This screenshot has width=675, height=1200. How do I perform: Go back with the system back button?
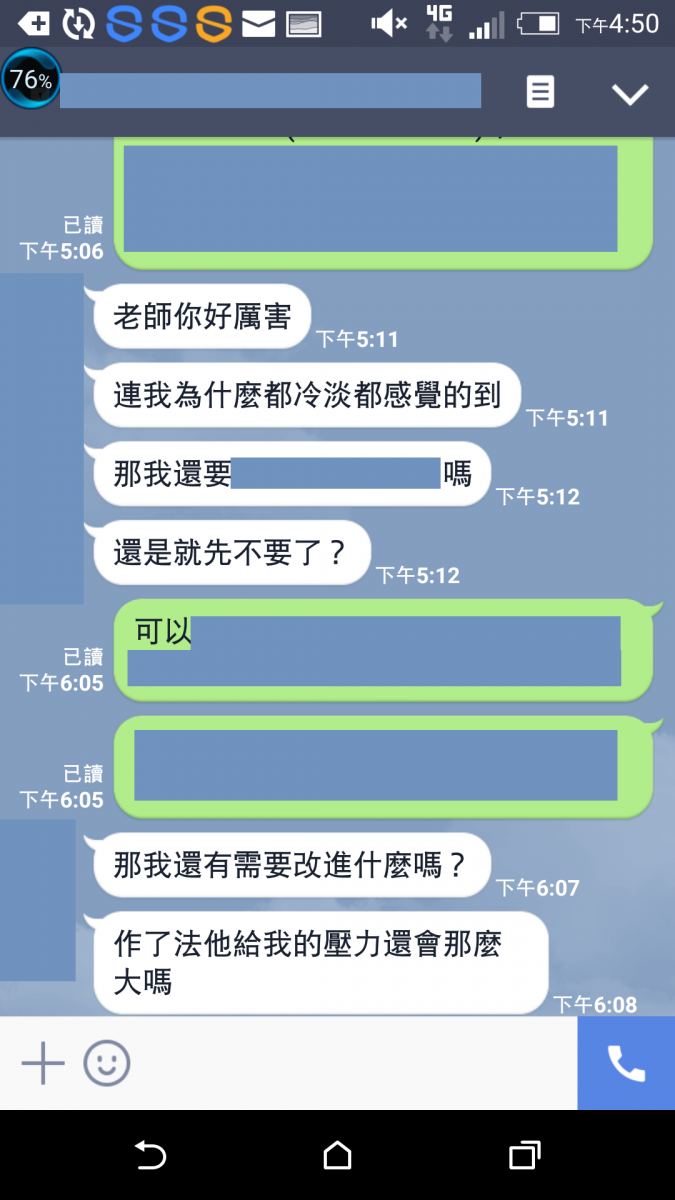coord(150,1156)
